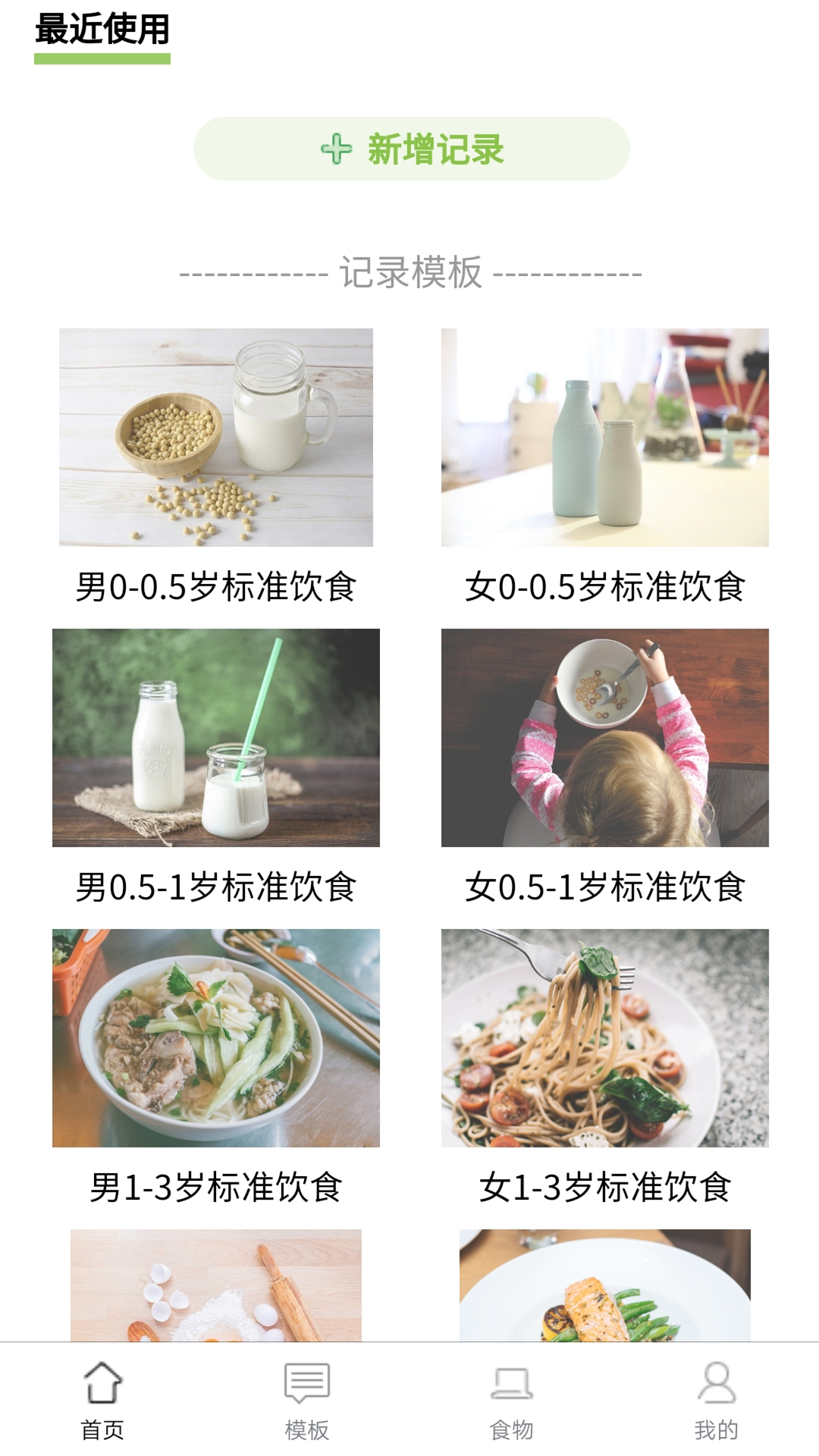Viewport: 819px width, 1456px height.
Task: Select the 最近使用 top tab
Action: point(102,30)
